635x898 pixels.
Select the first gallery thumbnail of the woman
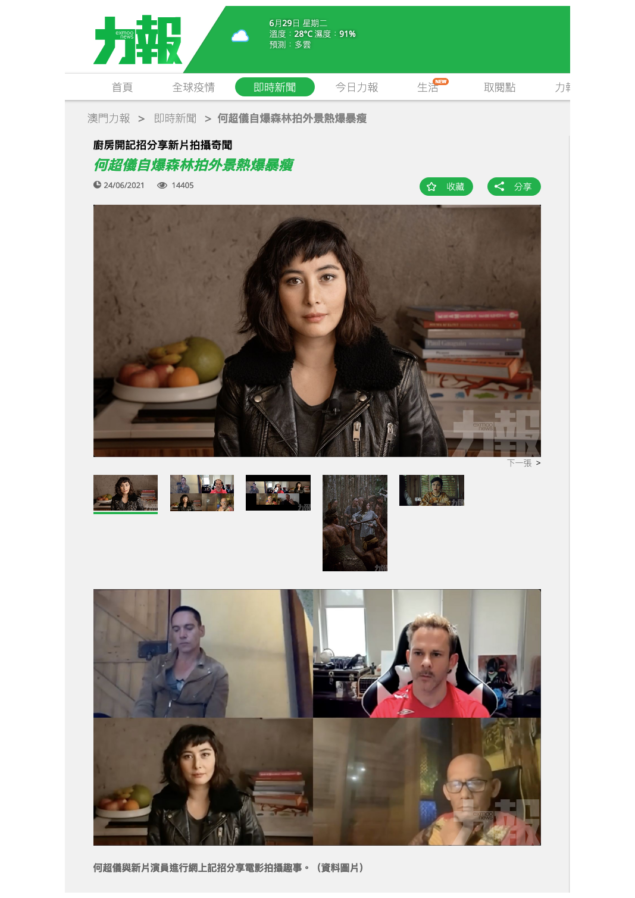tap(125, 492)
